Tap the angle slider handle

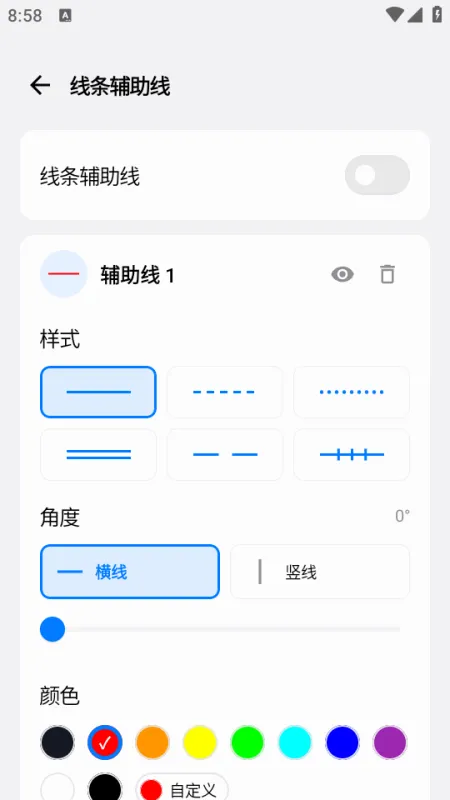point(53,629)
